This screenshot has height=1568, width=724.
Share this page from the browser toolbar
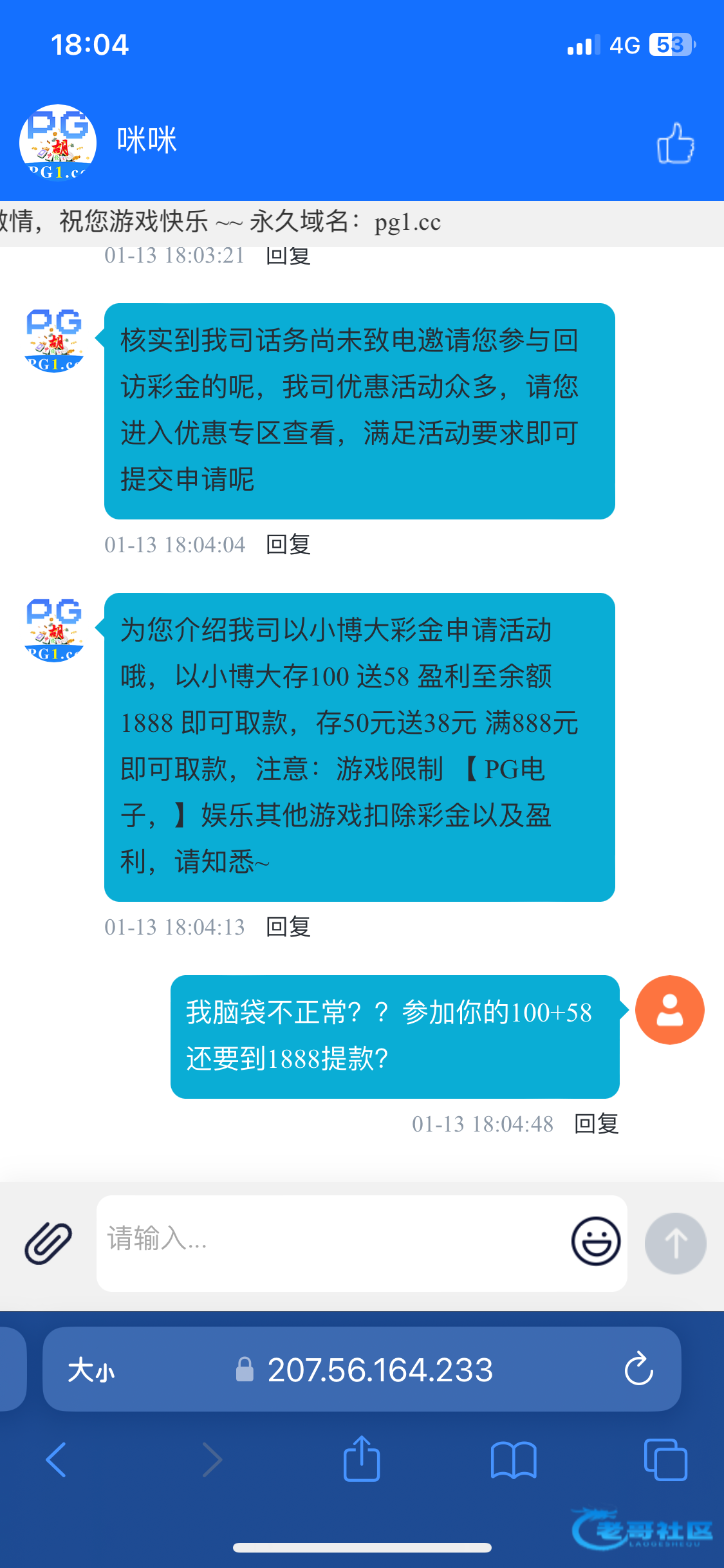362,1458
